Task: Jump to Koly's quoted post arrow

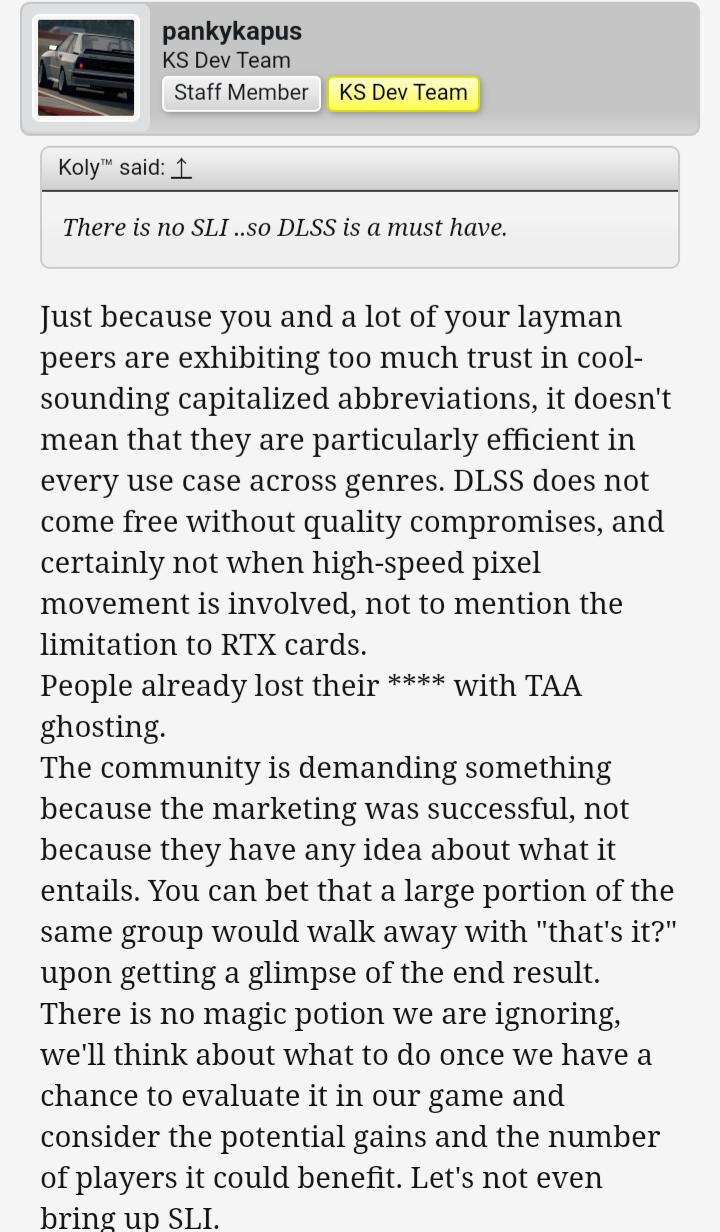Action: point(181,167)
